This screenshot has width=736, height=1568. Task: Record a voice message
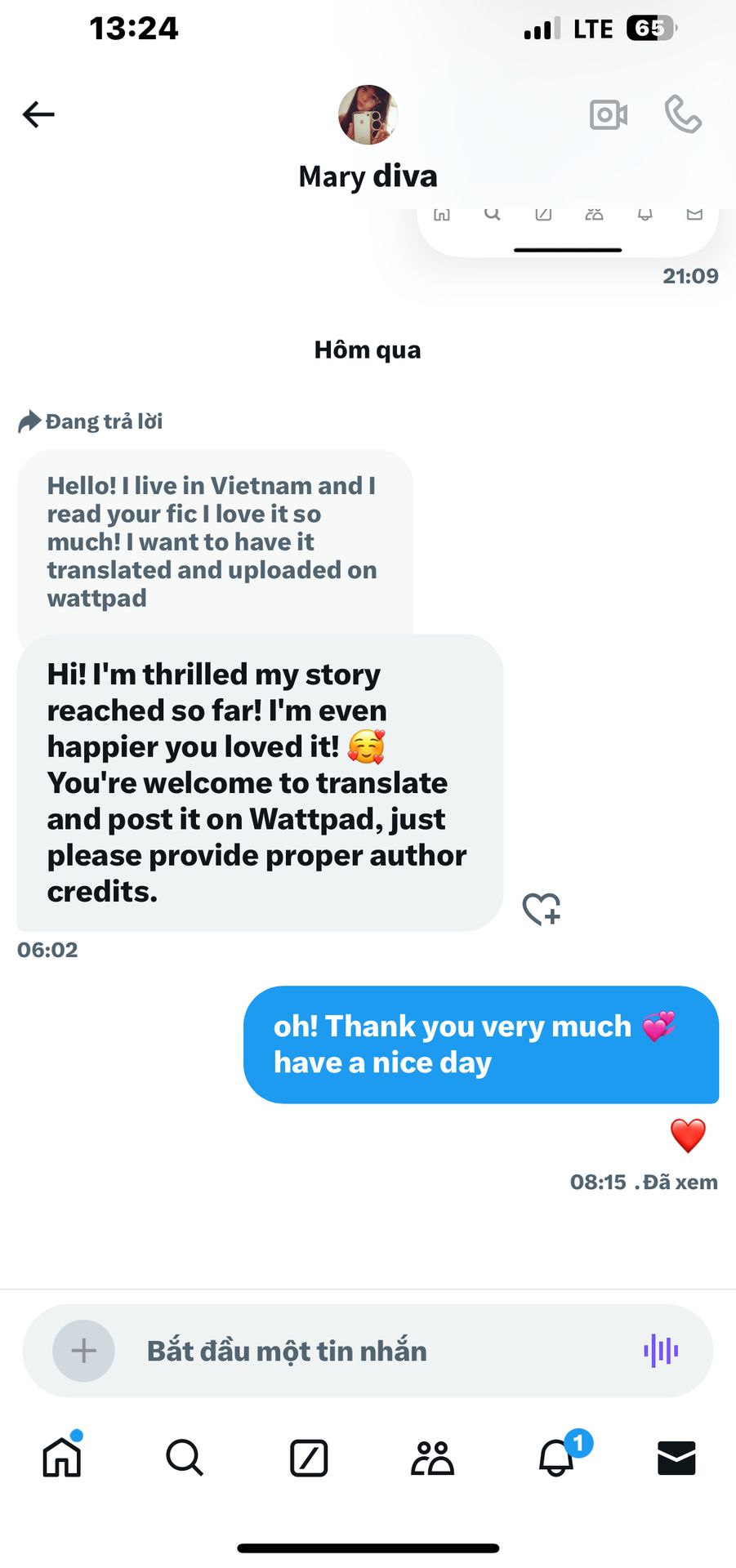click(661, 1351)
